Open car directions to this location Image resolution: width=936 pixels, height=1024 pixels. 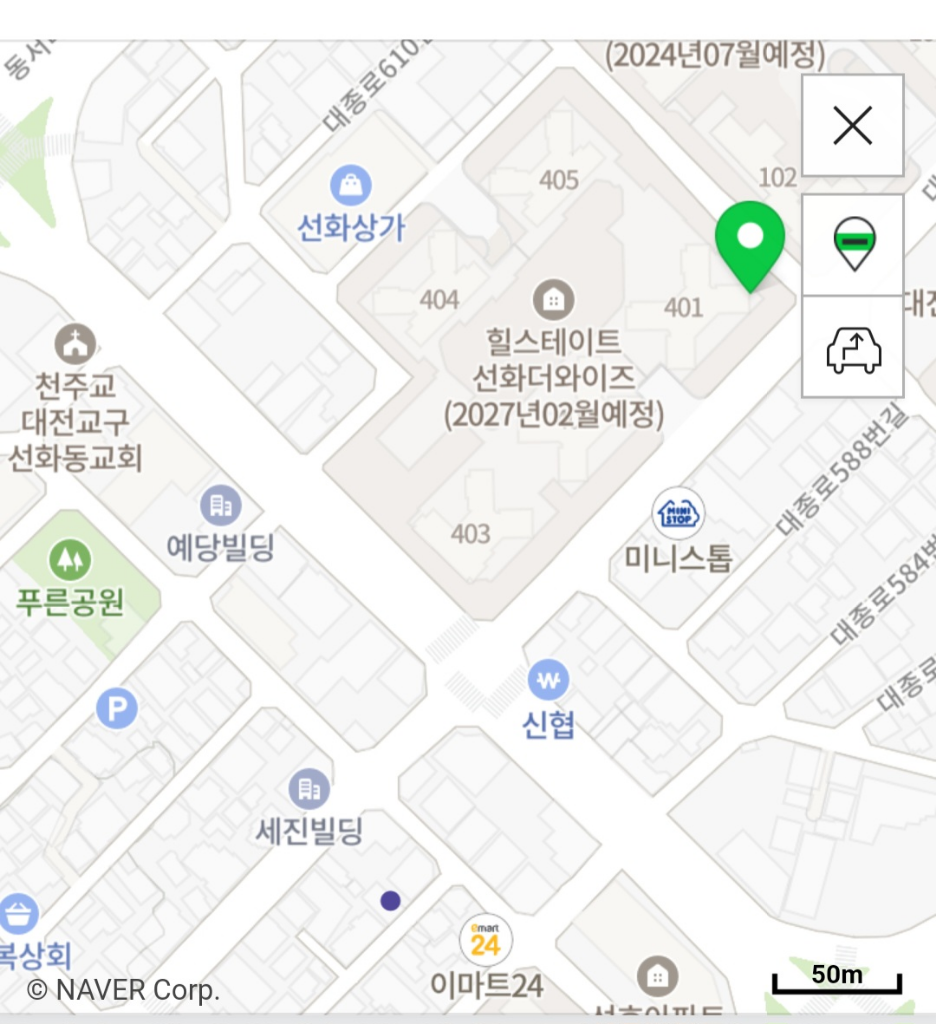(853, 348)
